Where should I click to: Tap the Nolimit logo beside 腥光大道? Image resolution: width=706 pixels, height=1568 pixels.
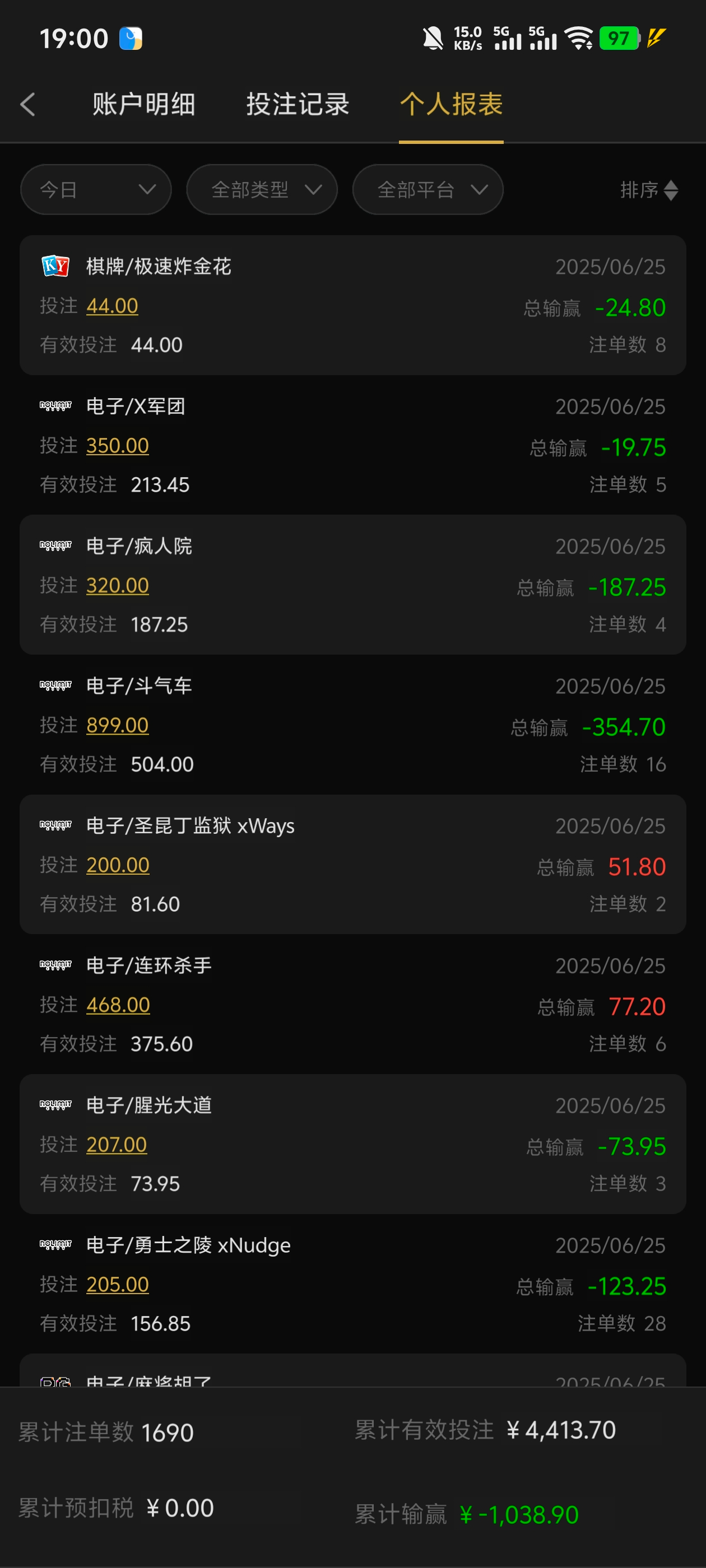pyautogui.click(x=55, y=1105)
